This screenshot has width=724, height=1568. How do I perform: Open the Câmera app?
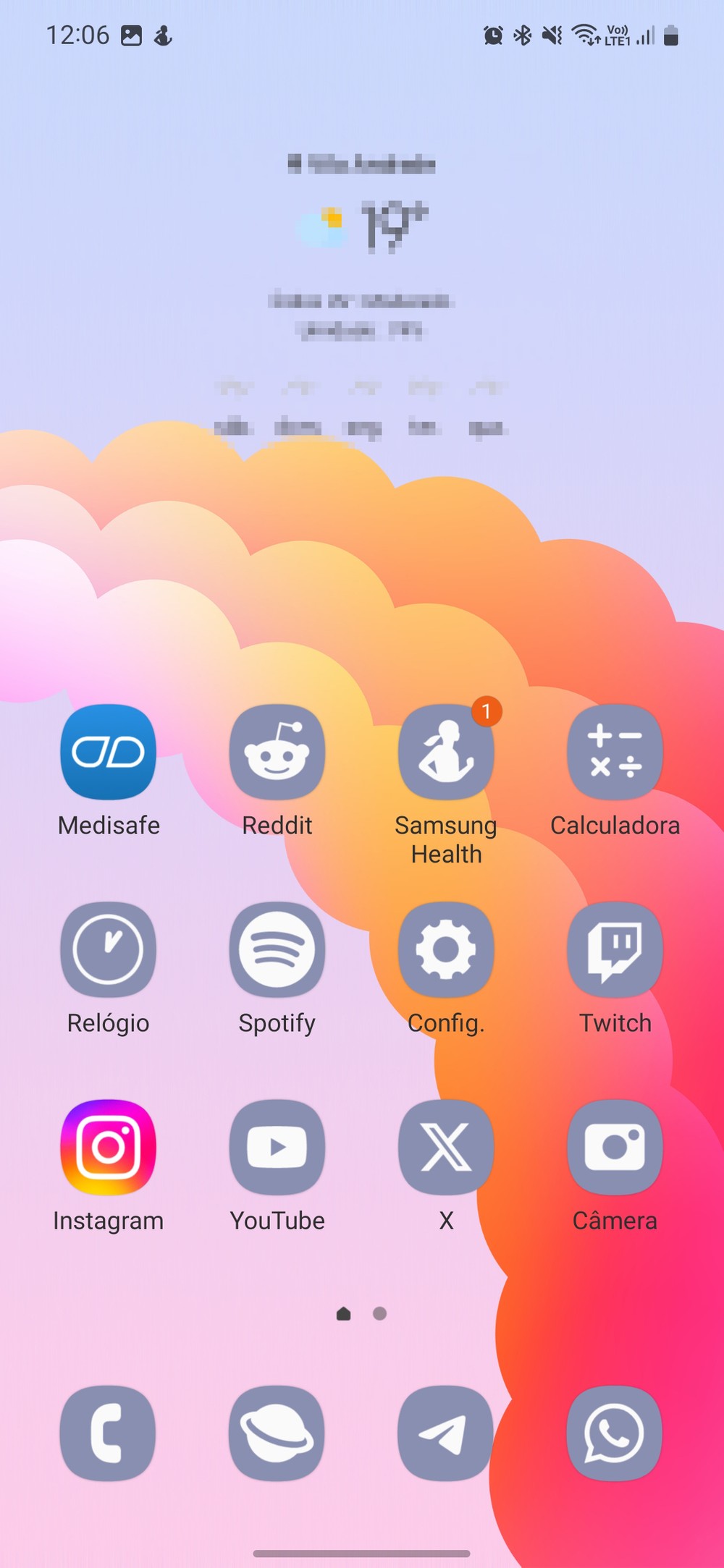pyautogui.click(x=615, y=1148)
